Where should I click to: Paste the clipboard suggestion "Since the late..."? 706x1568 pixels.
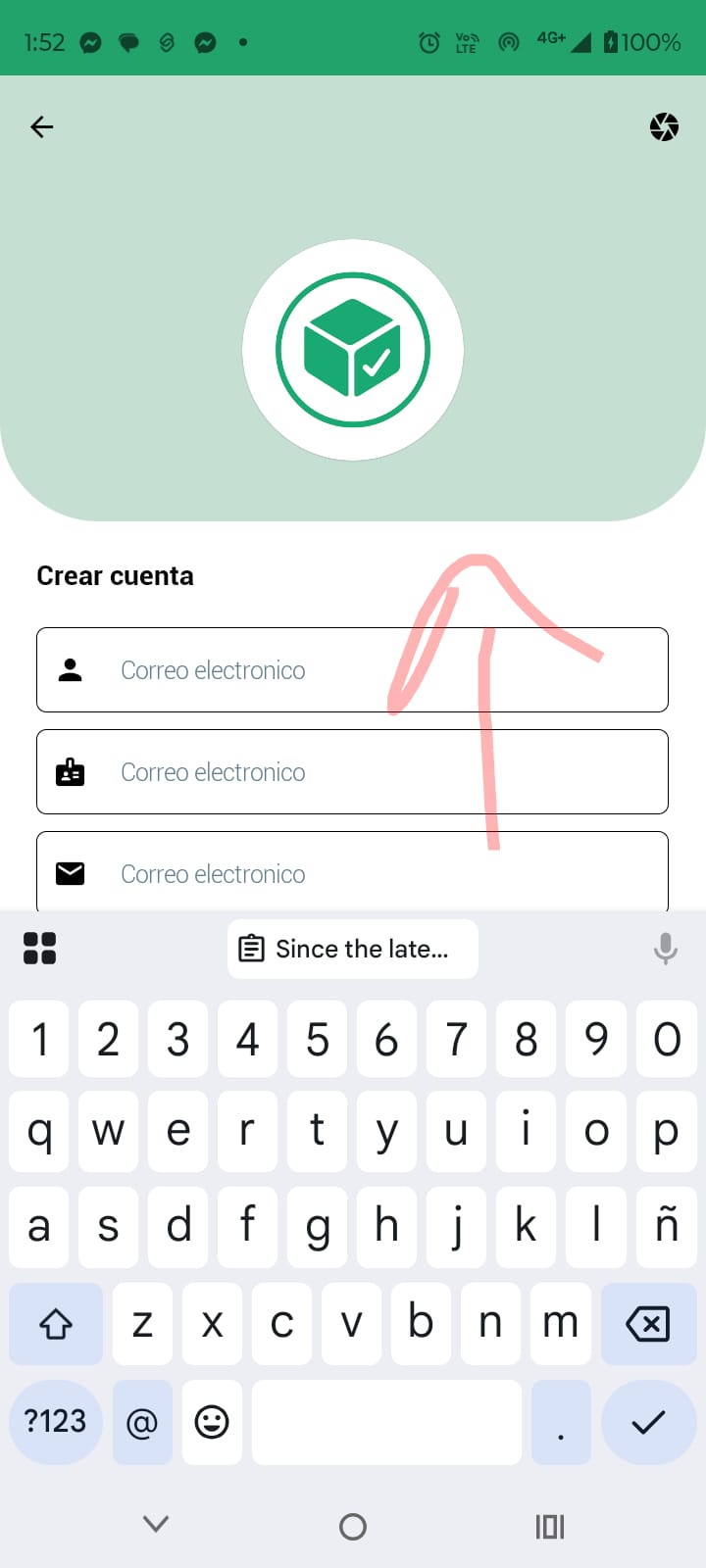(353, 949)
